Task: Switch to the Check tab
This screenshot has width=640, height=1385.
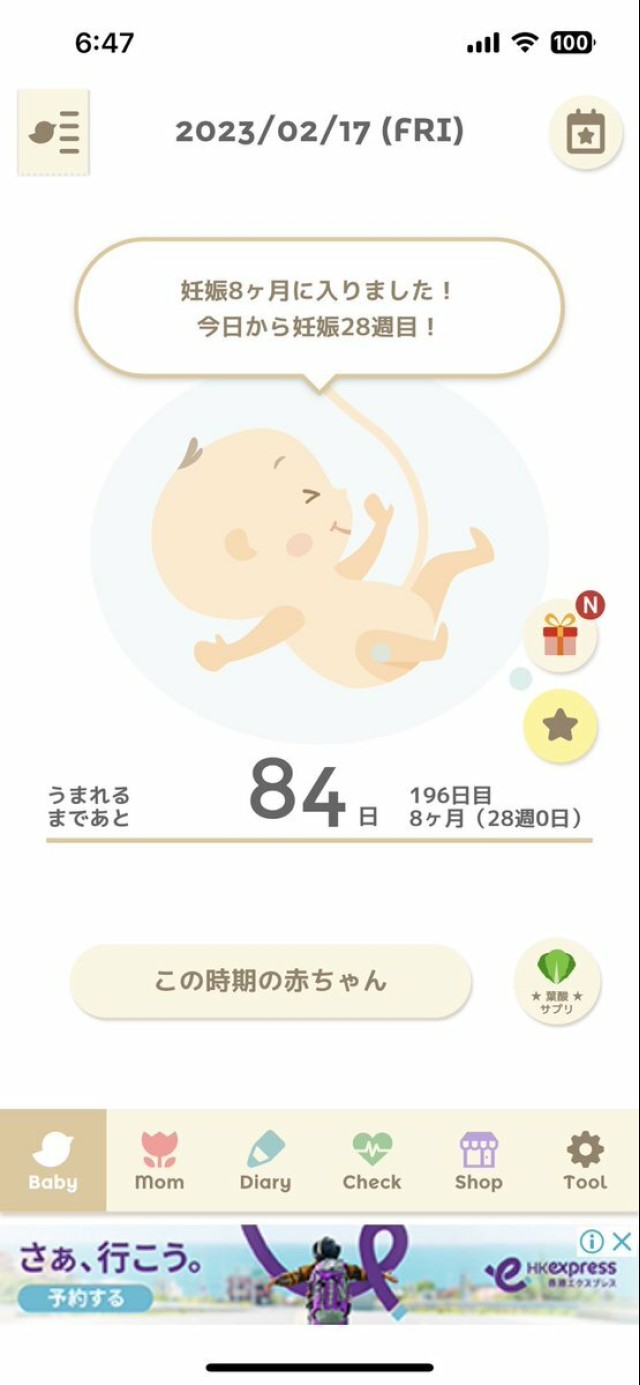Action: click(x=372, y=1161)
